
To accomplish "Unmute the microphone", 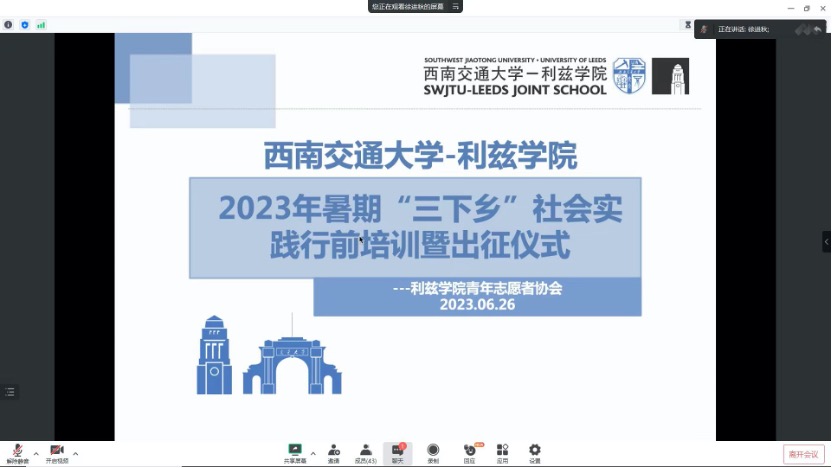I will pos(17,452).
